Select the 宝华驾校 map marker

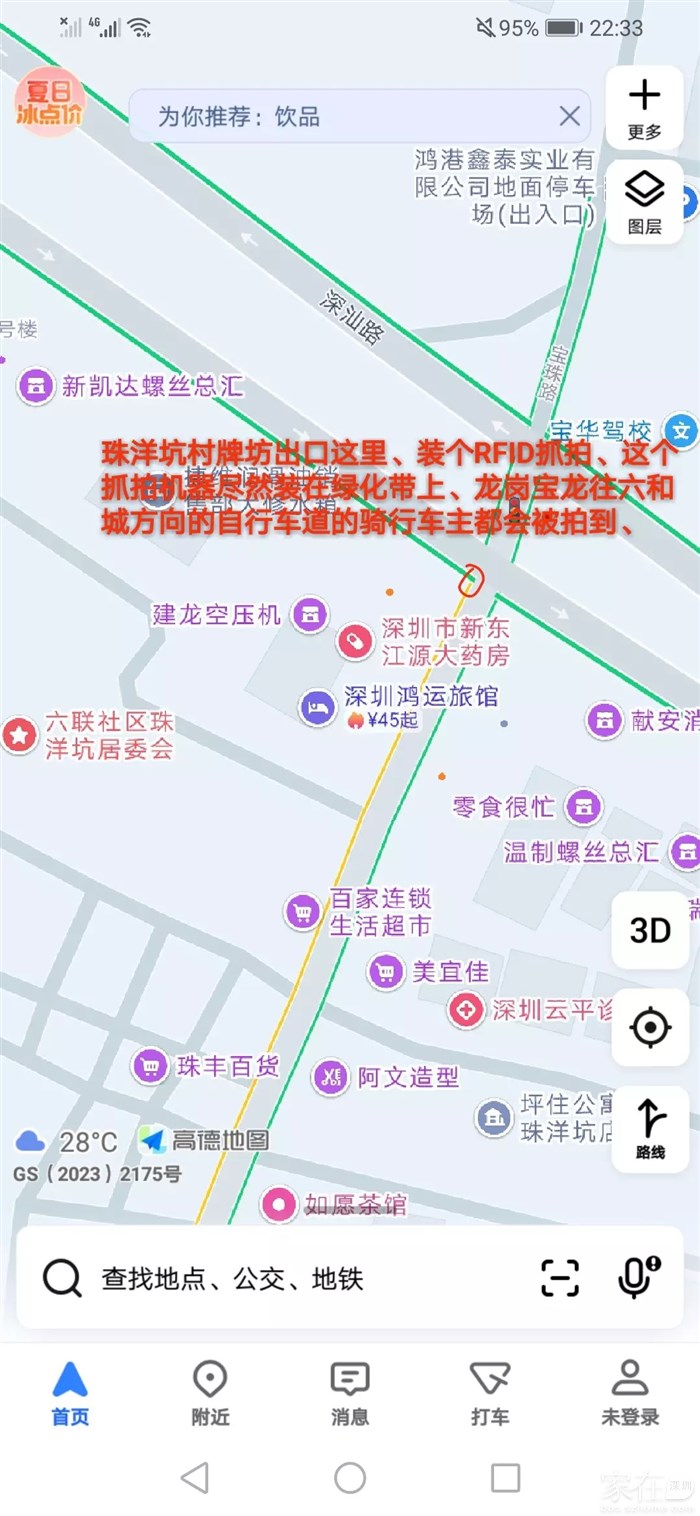682,431
